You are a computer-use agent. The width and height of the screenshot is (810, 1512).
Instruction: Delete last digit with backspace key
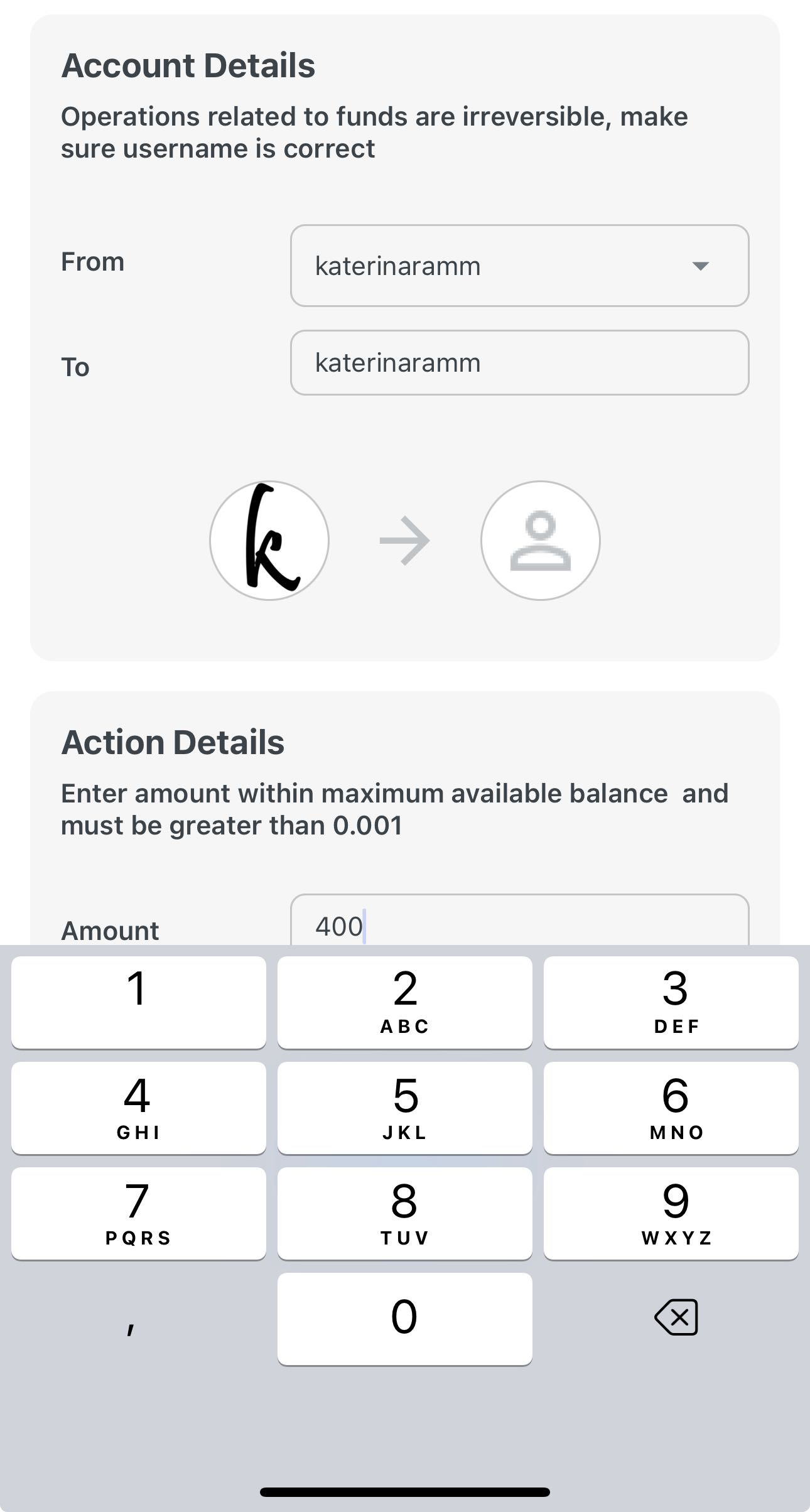676,1317
